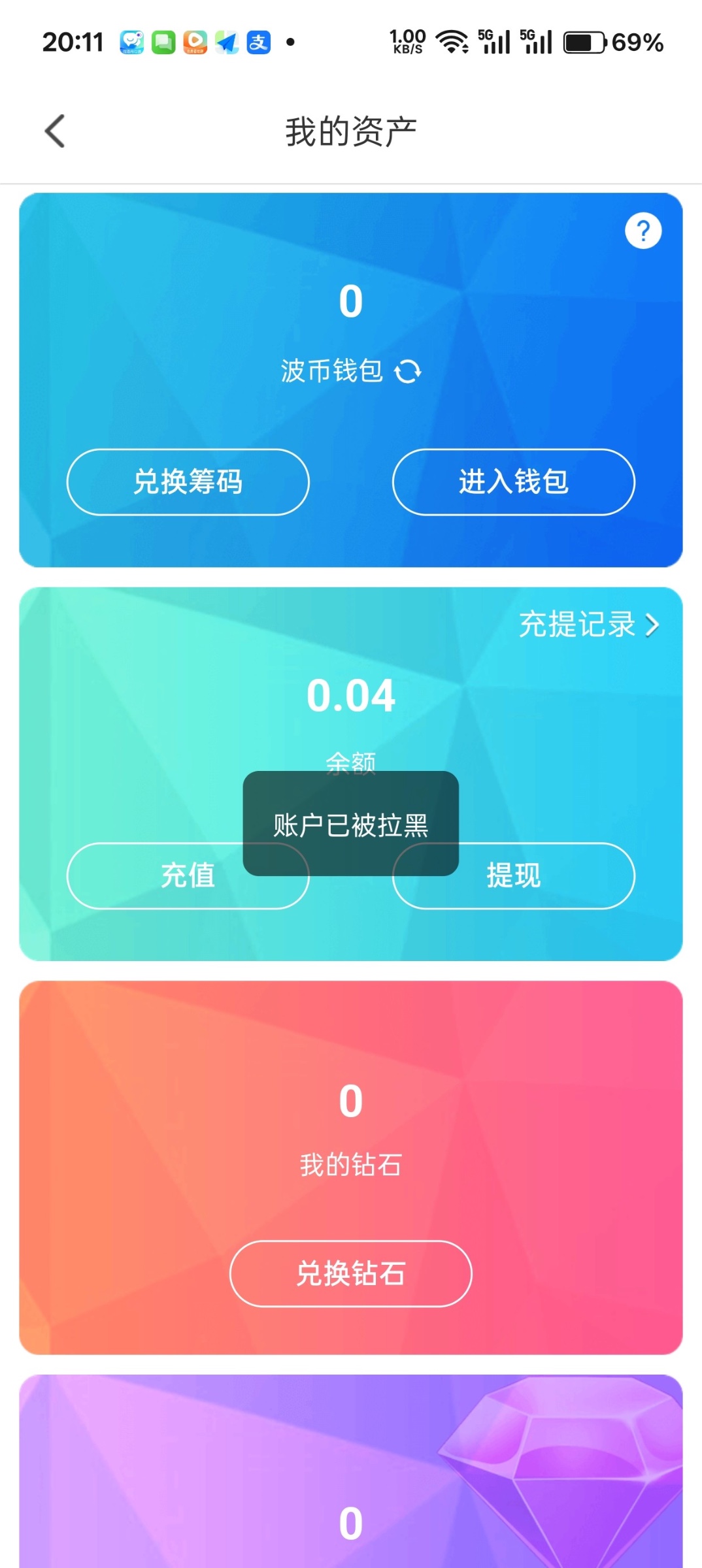Tap the back arrow on 我的资产 page
The height and width of the screenshot is (1568, 702).
(x=55, y=130)
